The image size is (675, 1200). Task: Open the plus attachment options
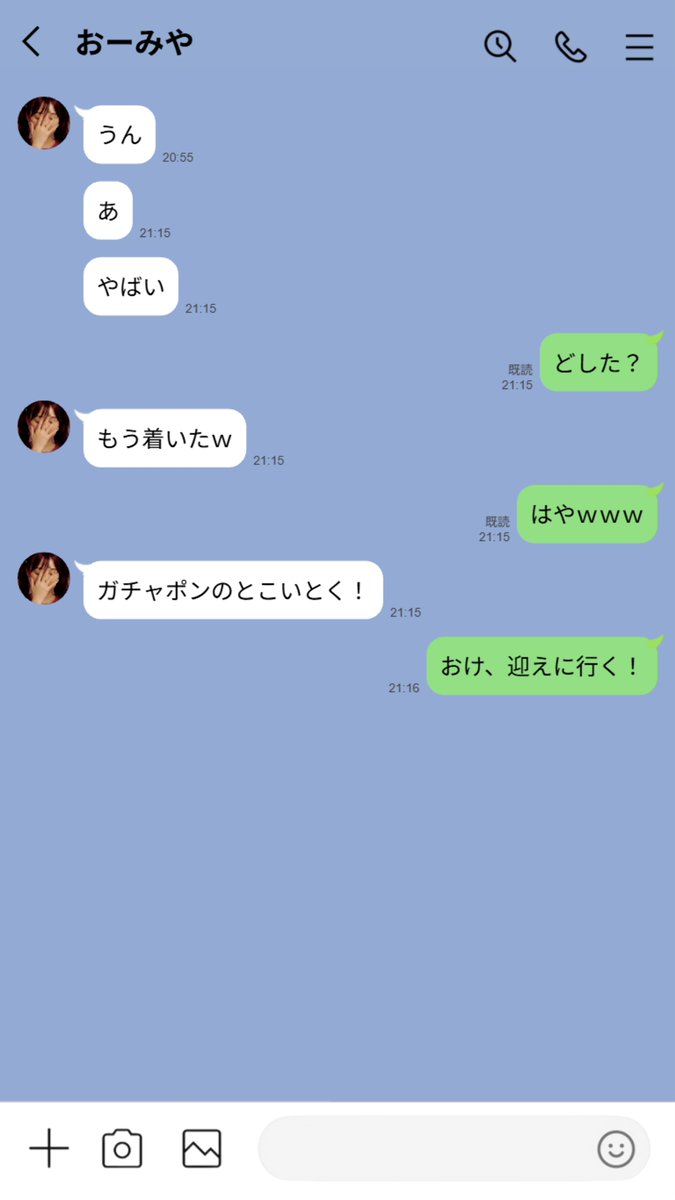click(x=49, y=1149)
